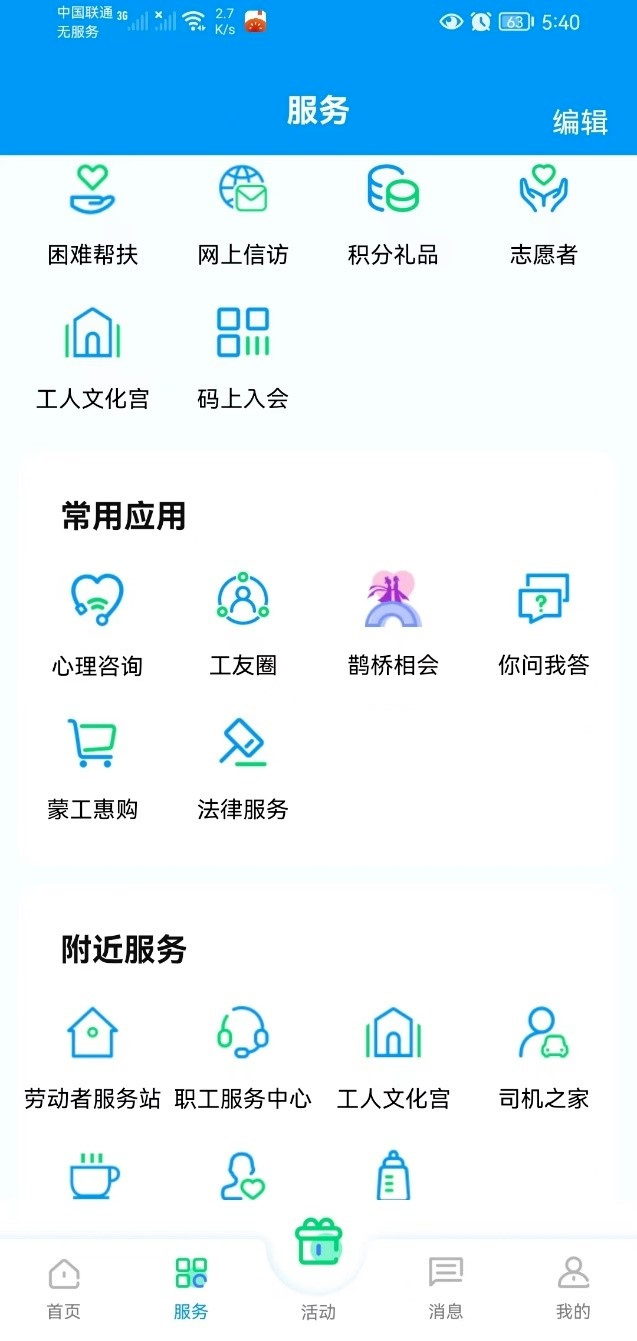The width and height of the screenshot is (637, 1341).
Task: Switch to the 我的 tab
Action: (x=573, y=1288)
